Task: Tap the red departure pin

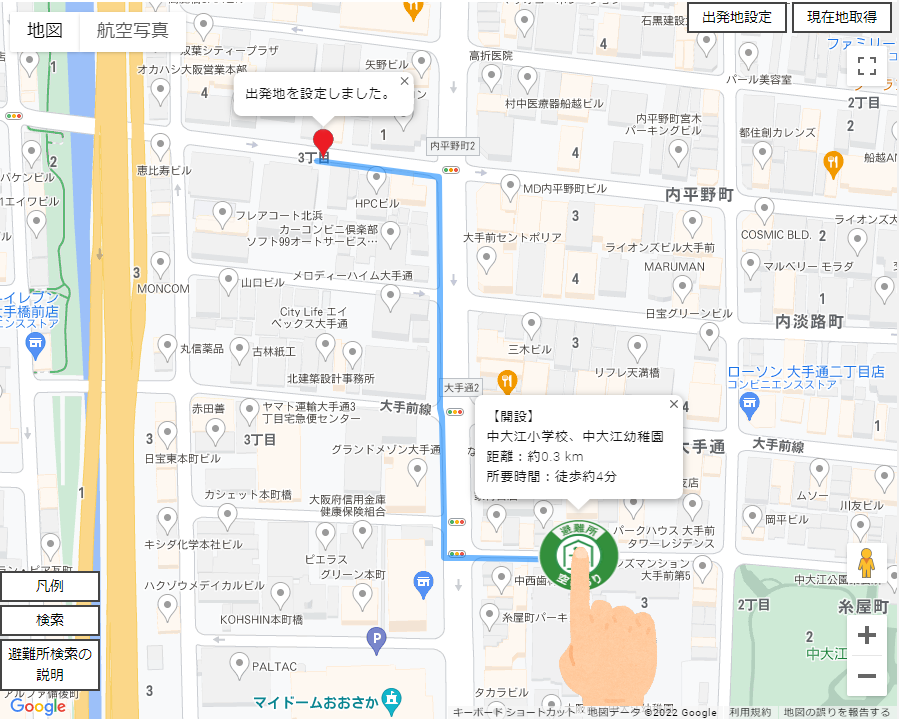Action: tap(322, 143)
